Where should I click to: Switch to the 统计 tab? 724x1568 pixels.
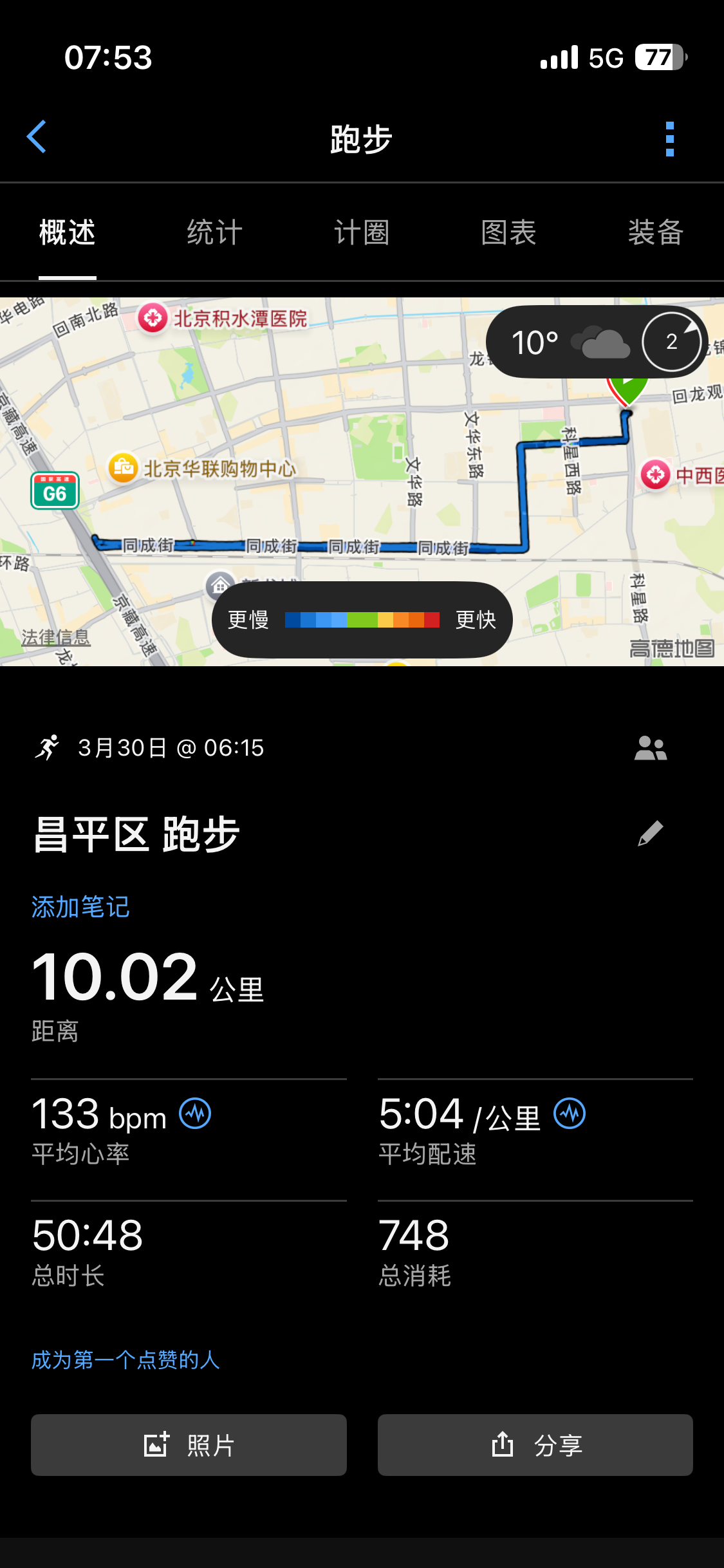(214, 232)
